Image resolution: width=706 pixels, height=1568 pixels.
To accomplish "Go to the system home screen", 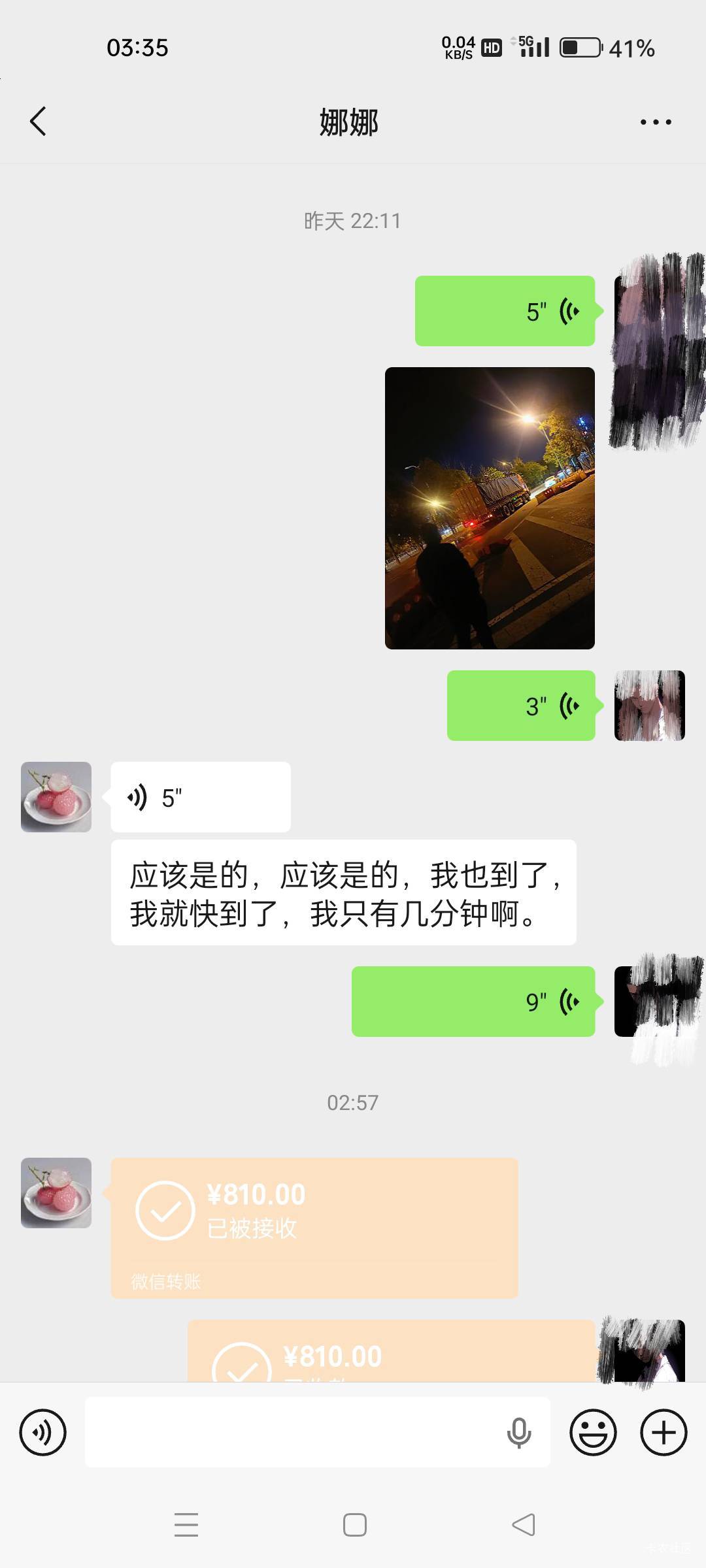I will pos(354,1525).
